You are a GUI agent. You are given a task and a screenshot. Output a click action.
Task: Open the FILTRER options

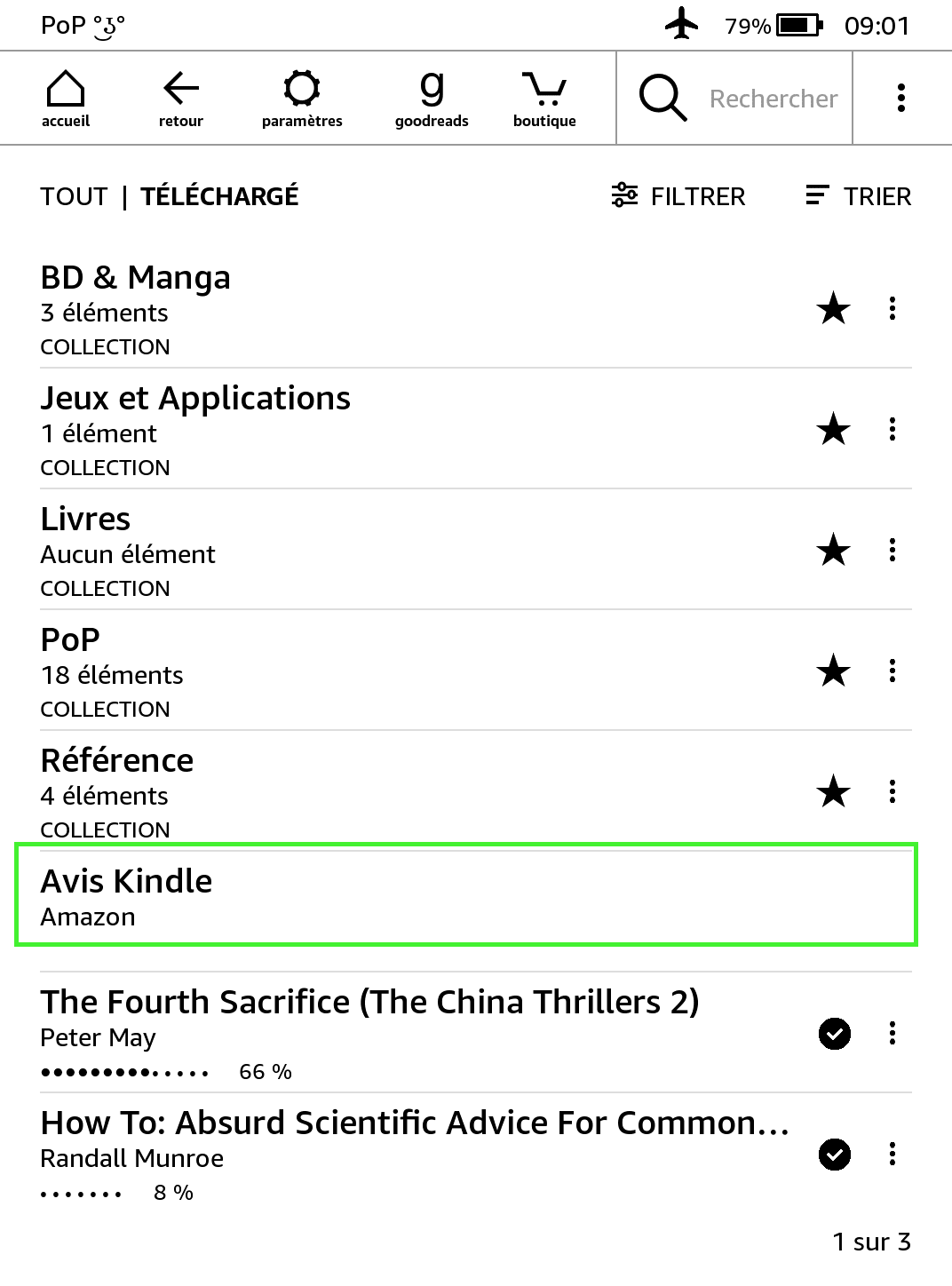tap(679, 196)
